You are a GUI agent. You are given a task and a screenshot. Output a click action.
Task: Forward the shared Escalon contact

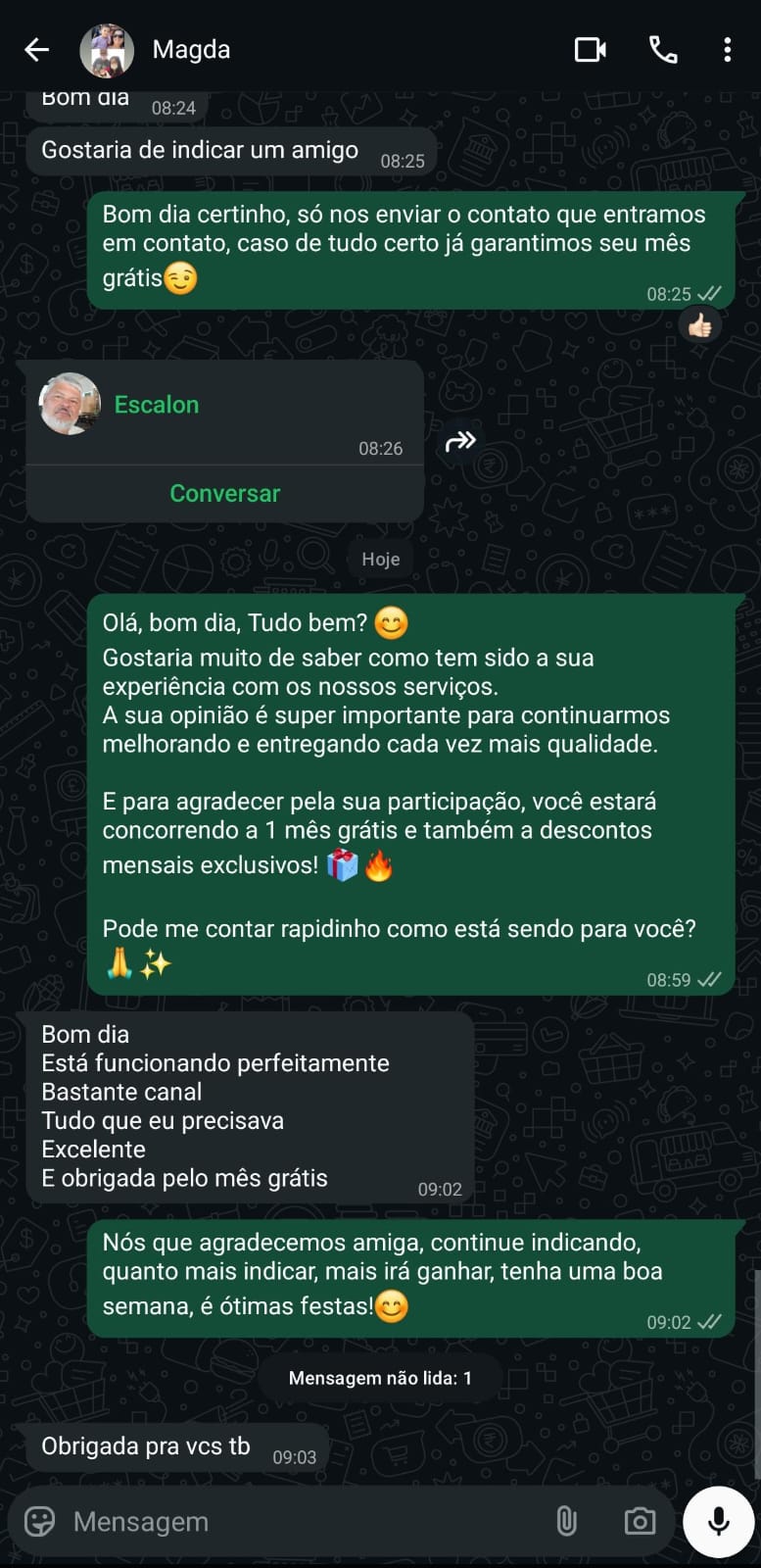pos(460,442)
